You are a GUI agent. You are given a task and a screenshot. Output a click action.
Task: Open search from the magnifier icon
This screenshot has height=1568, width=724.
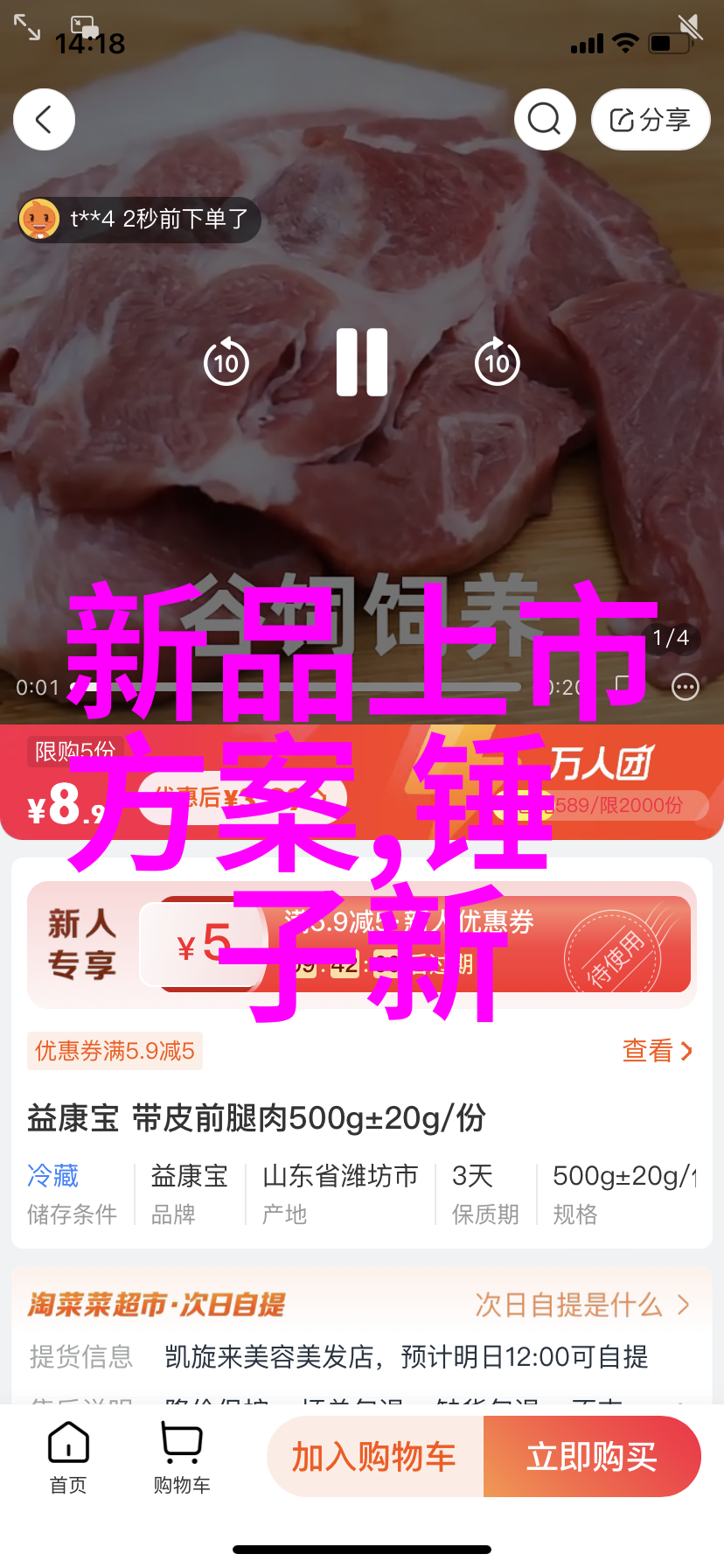coord(545,119)
